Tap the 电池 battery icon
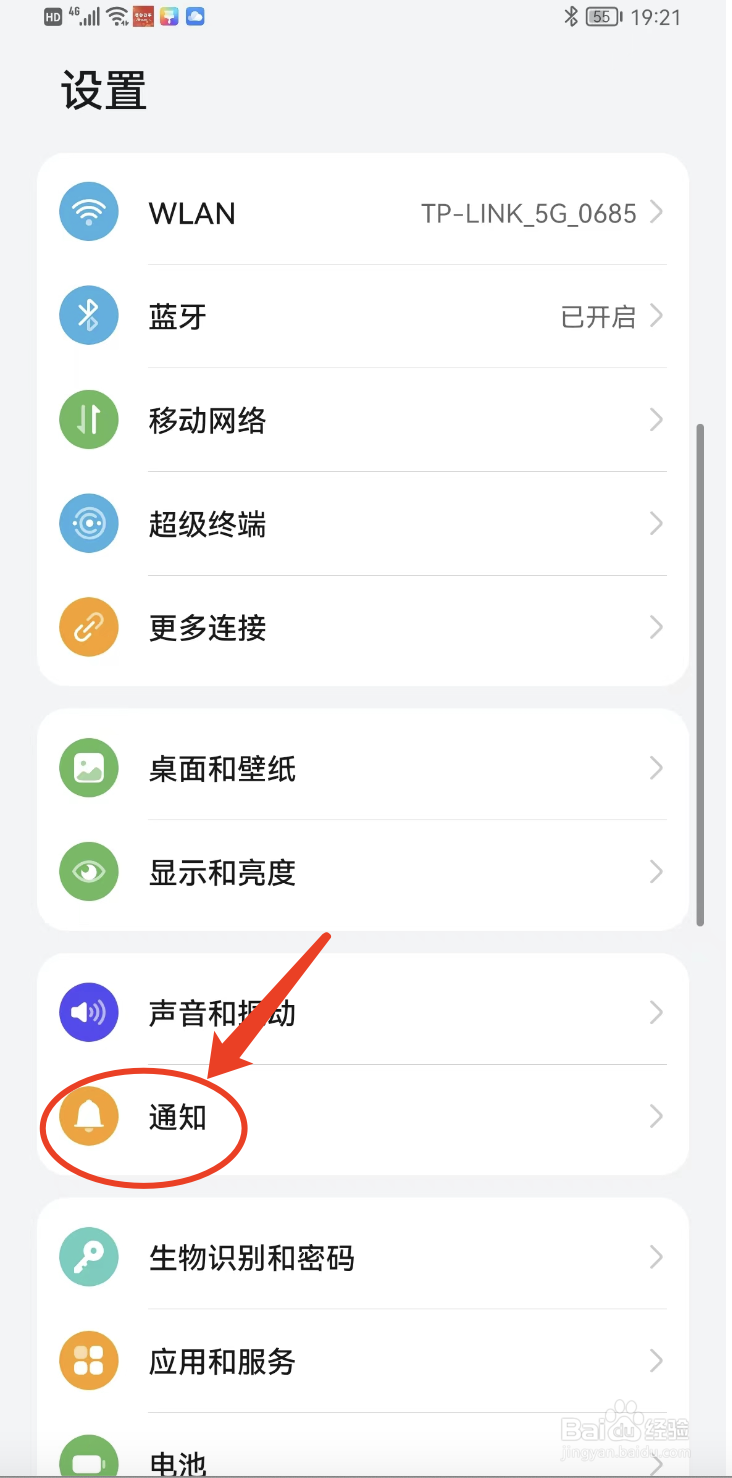This screenshot has width=732, height=1478. [89, 1460]
